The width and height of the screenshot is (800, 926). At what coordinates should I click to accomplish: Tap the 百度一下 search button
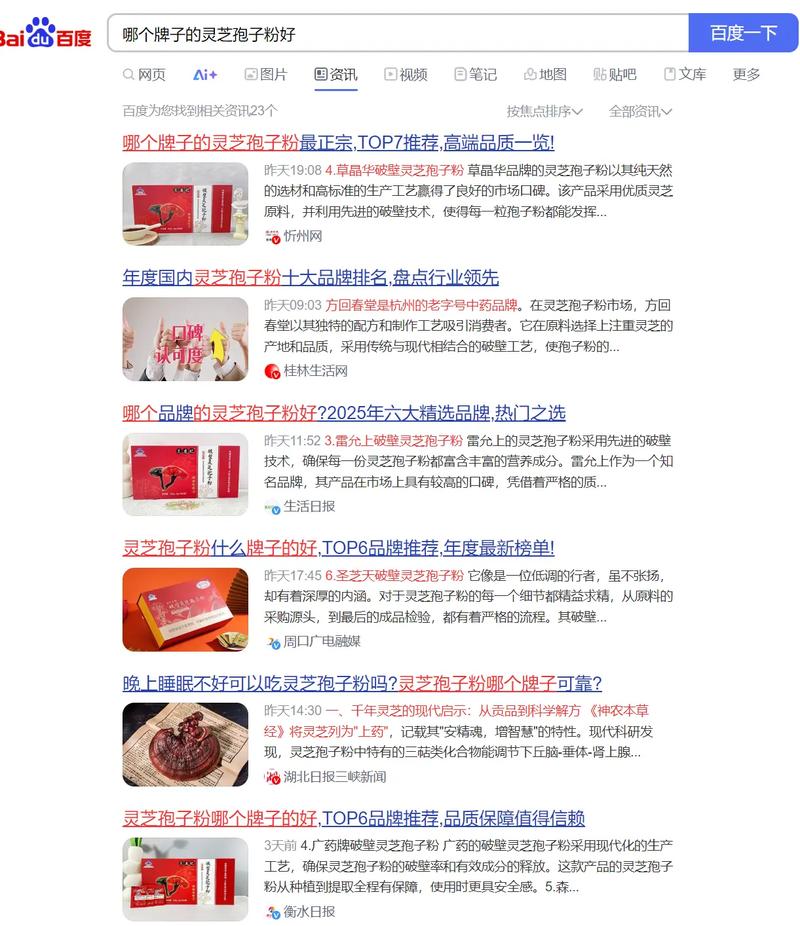[x=743, y=33]
